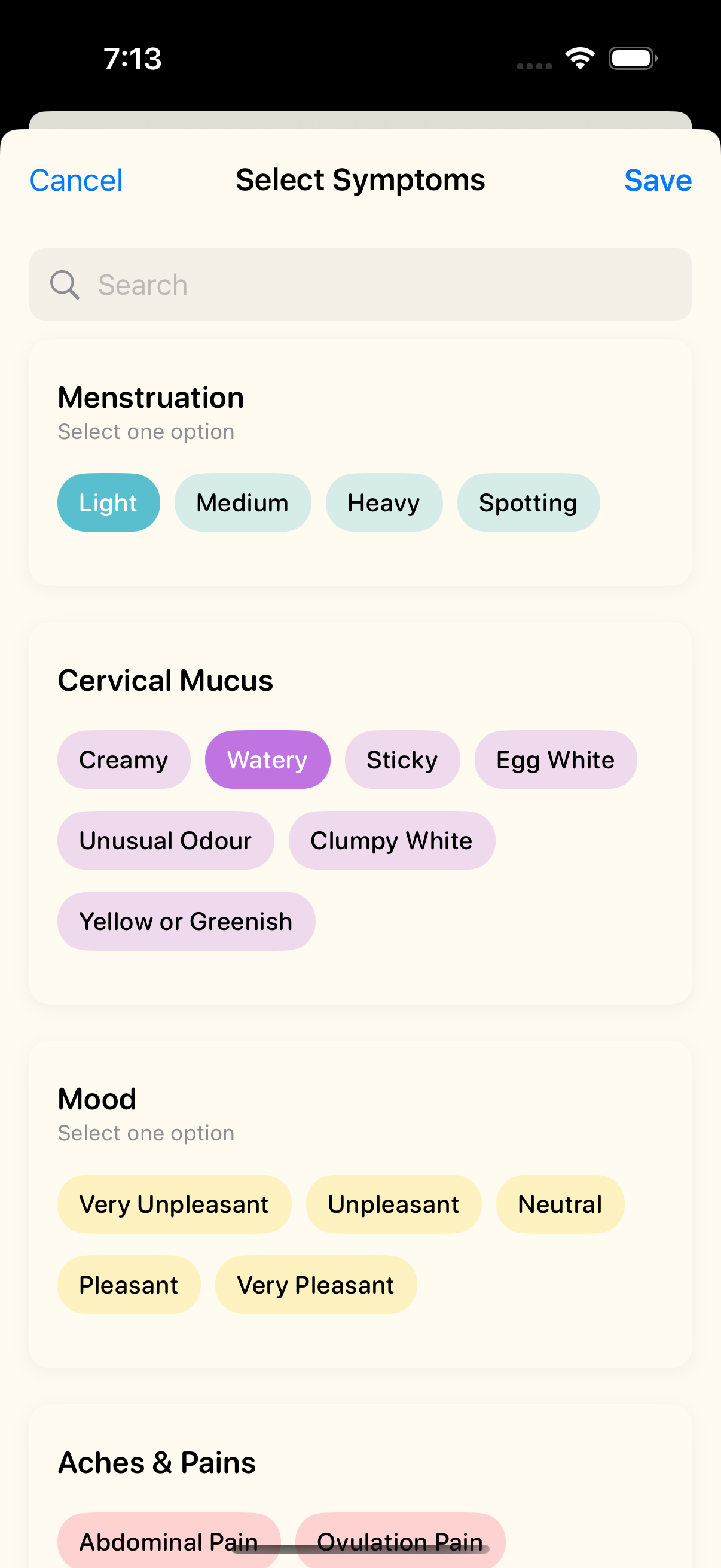The image size is (721, 1568).
Task: Select Medium menstruation flow
Action: point(243,503)
